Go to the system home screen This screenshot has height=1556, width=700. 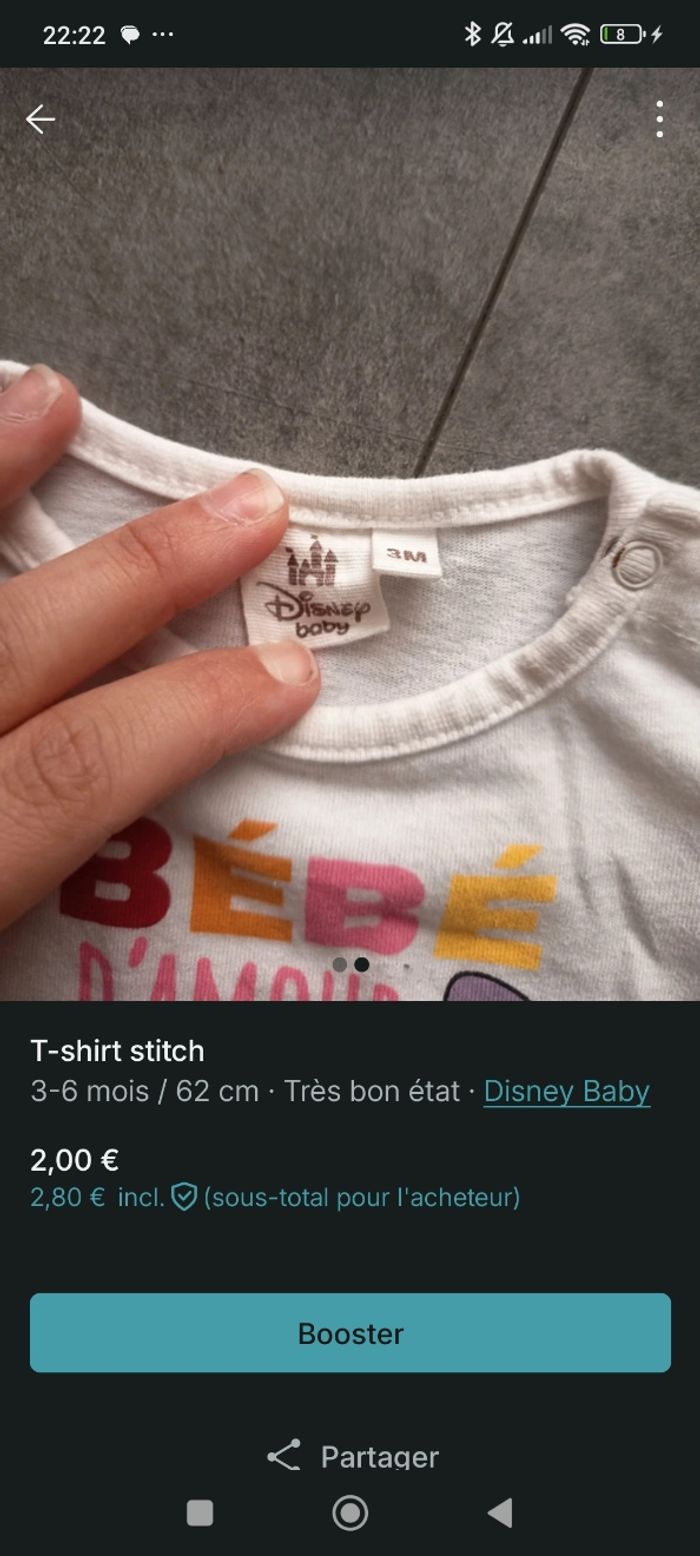[350, 1513]
